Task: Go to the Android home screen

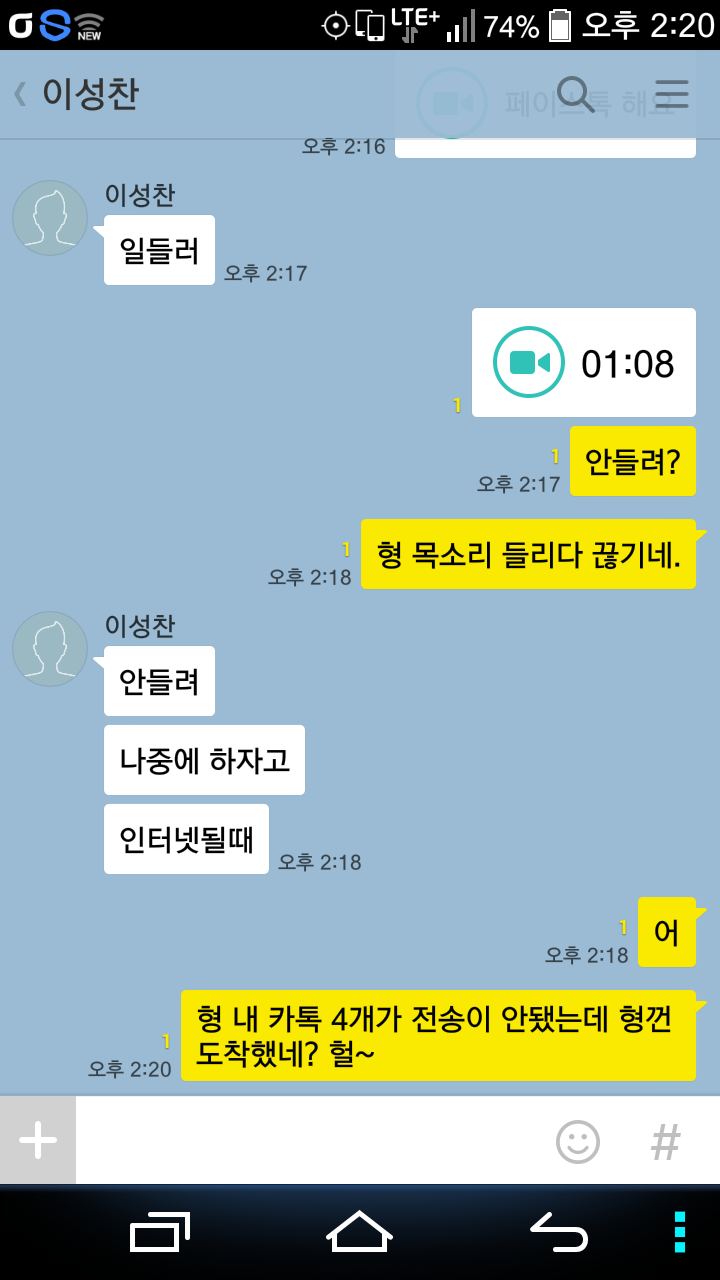Action: click(x=359, y=1231)
